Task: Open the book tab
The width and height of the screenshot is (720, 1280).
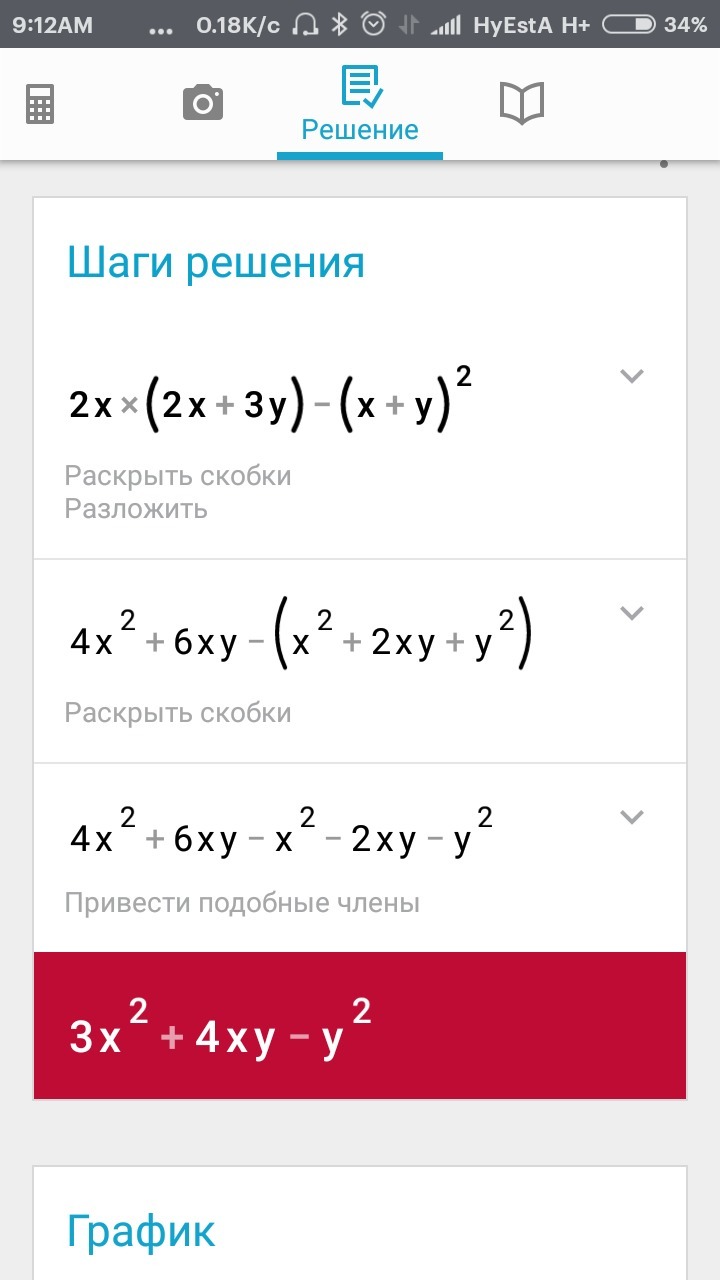Action: point(521,103)
